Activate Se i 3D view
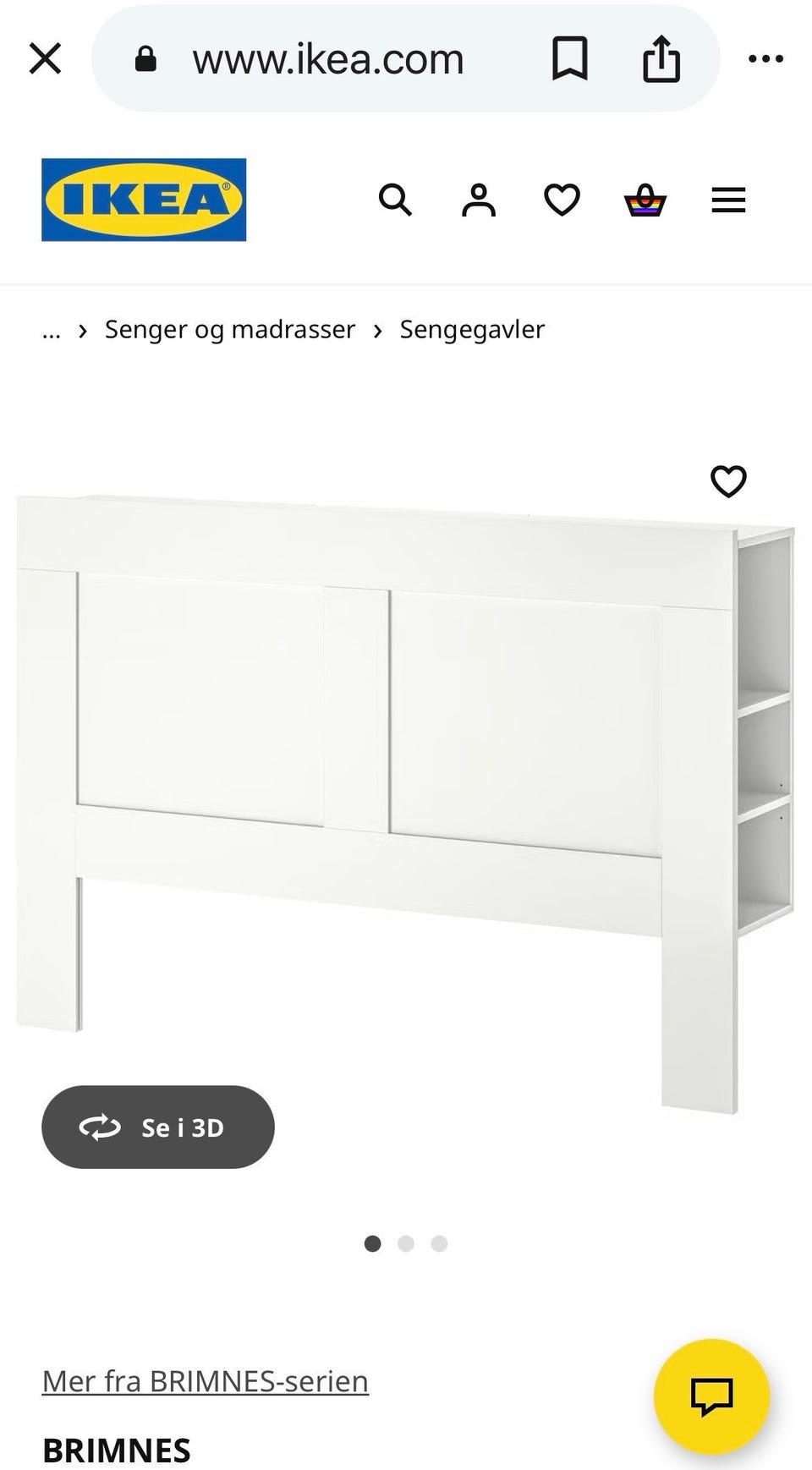Image resolution: width=812 pixels, height=1470 pixels. tap(158, 1127)
